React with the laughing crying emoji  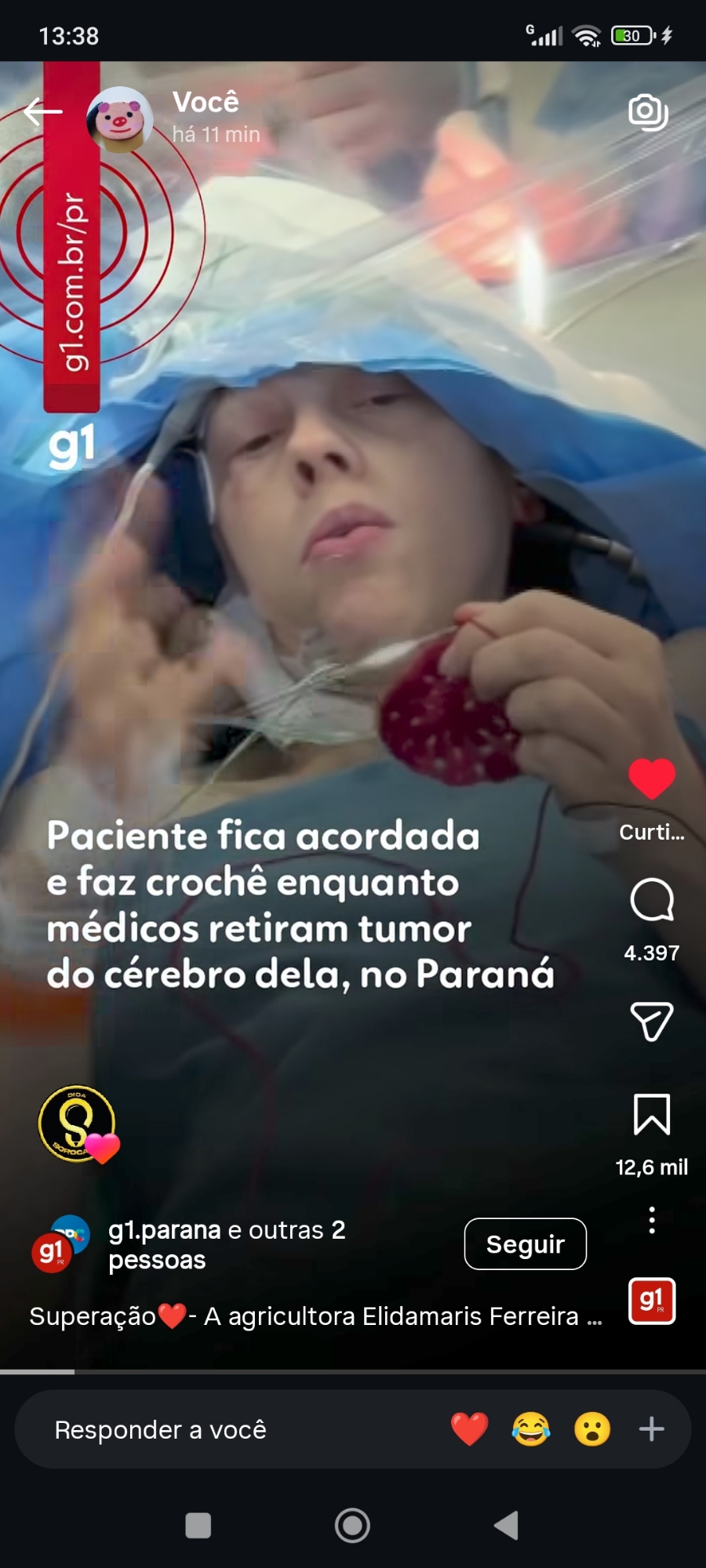(x=531, y=1429)
